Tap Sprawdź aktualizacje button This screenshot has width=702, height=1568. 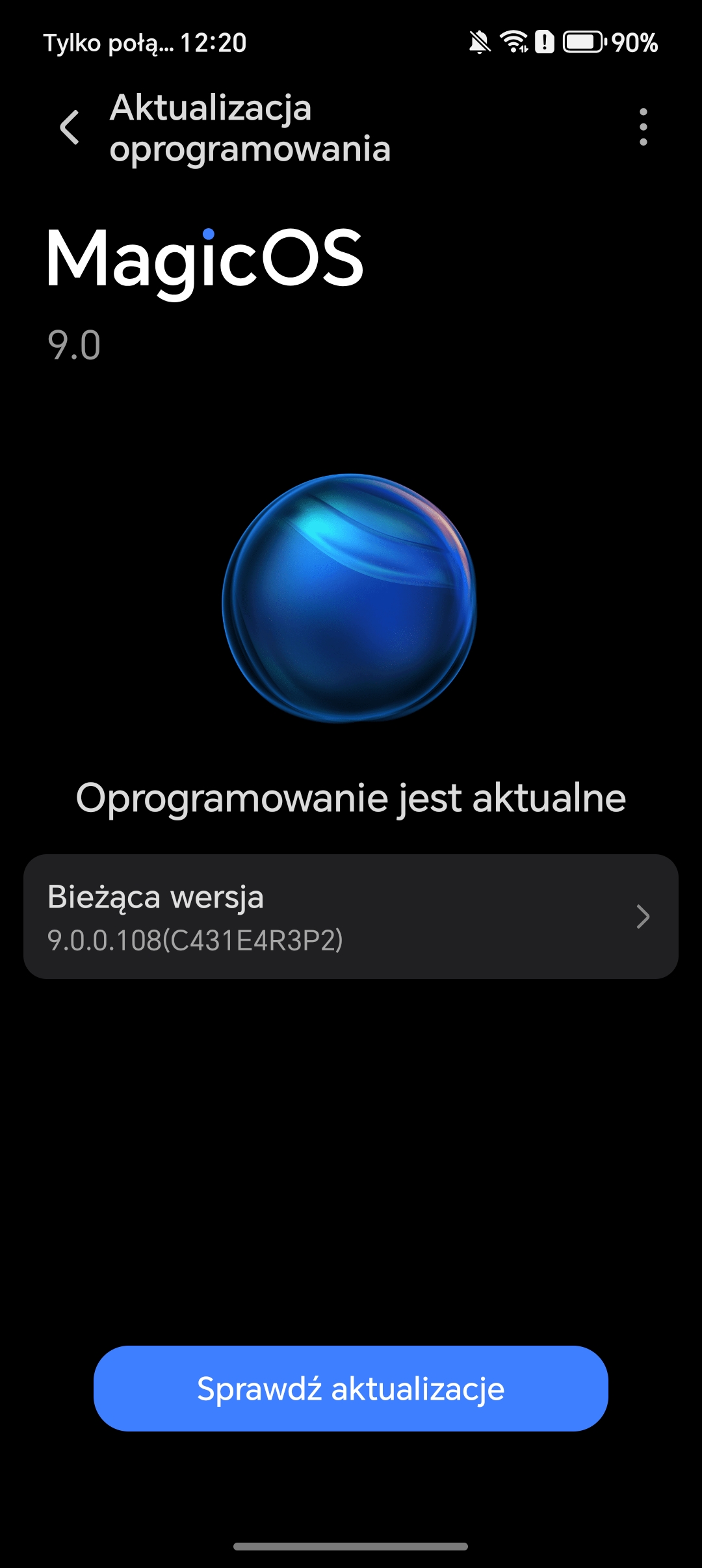click(351, 1389)
